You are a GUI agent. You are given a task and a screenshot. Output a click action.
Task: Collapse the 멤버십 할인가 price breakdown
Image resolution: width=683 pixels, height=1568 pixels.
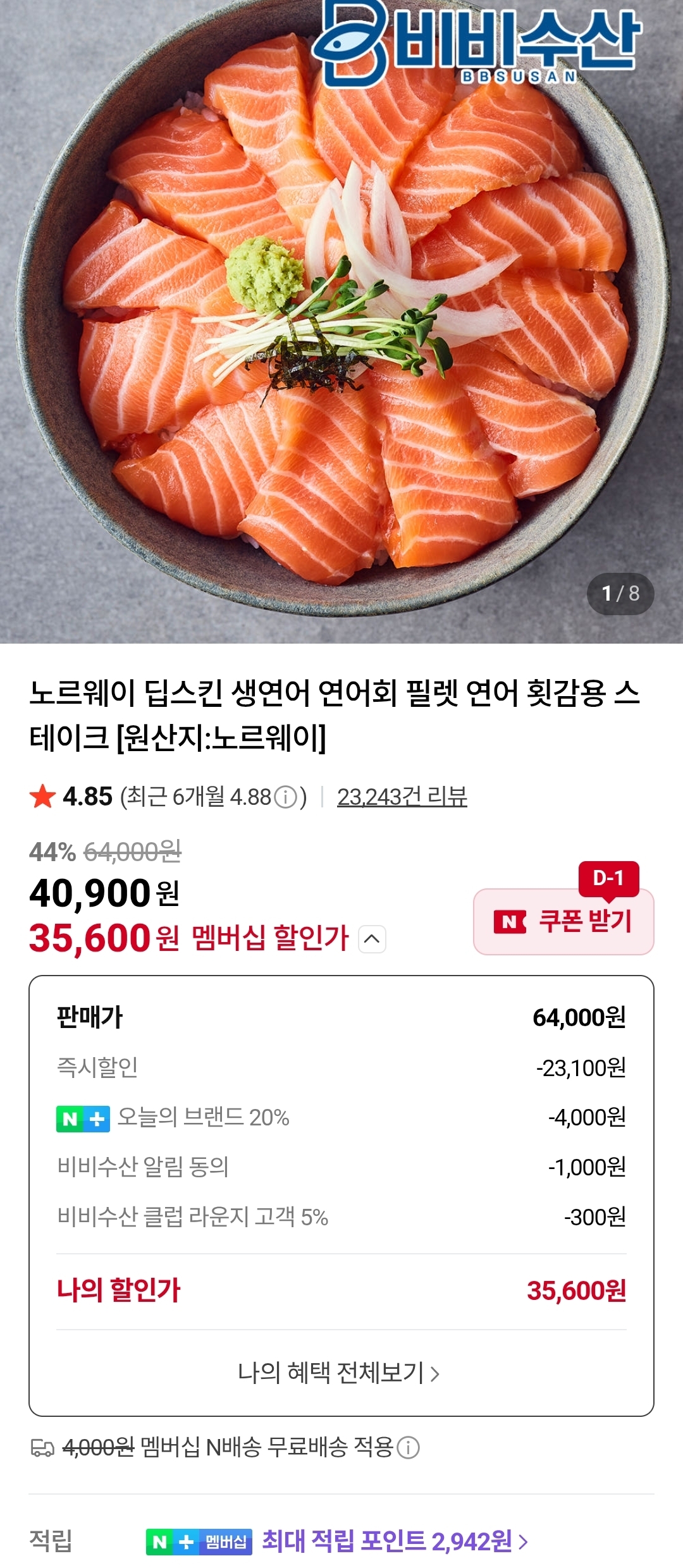[372, 938]
